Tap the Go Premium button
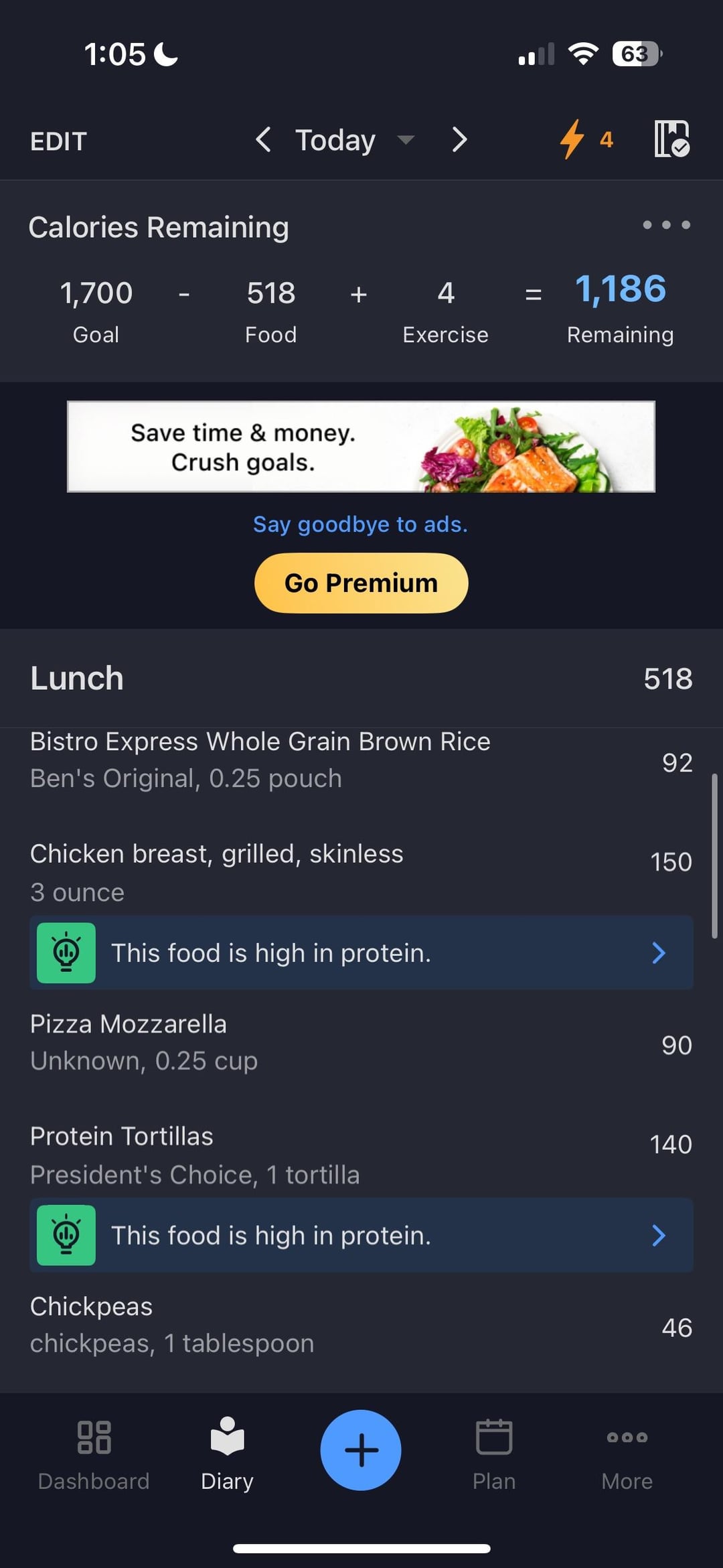 [361, 583]
